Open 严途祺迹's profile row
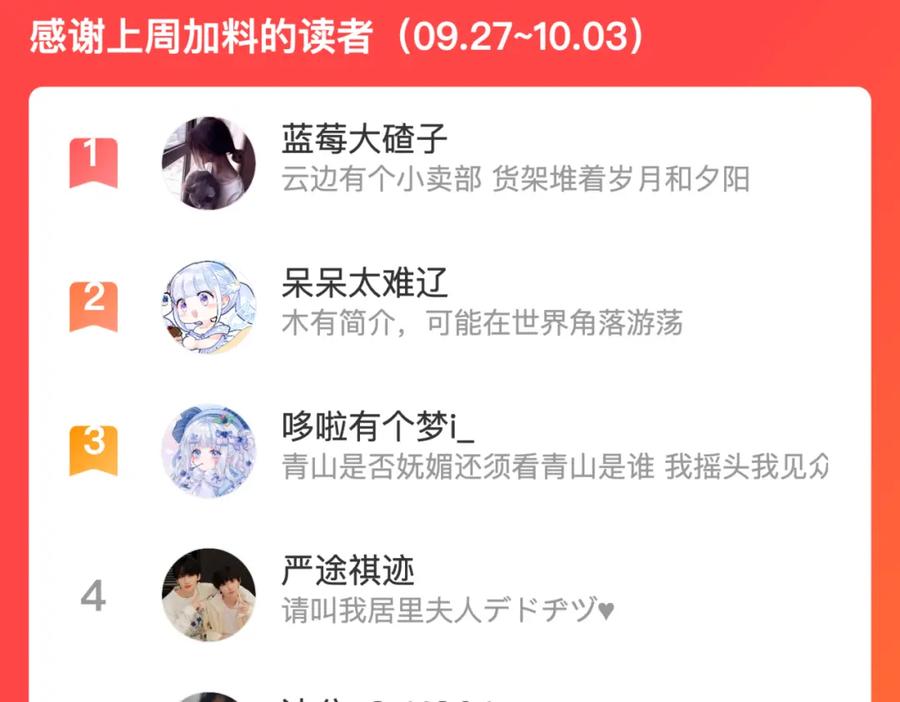900x702 pixels. pyautogui.click(x=450, y=595)
